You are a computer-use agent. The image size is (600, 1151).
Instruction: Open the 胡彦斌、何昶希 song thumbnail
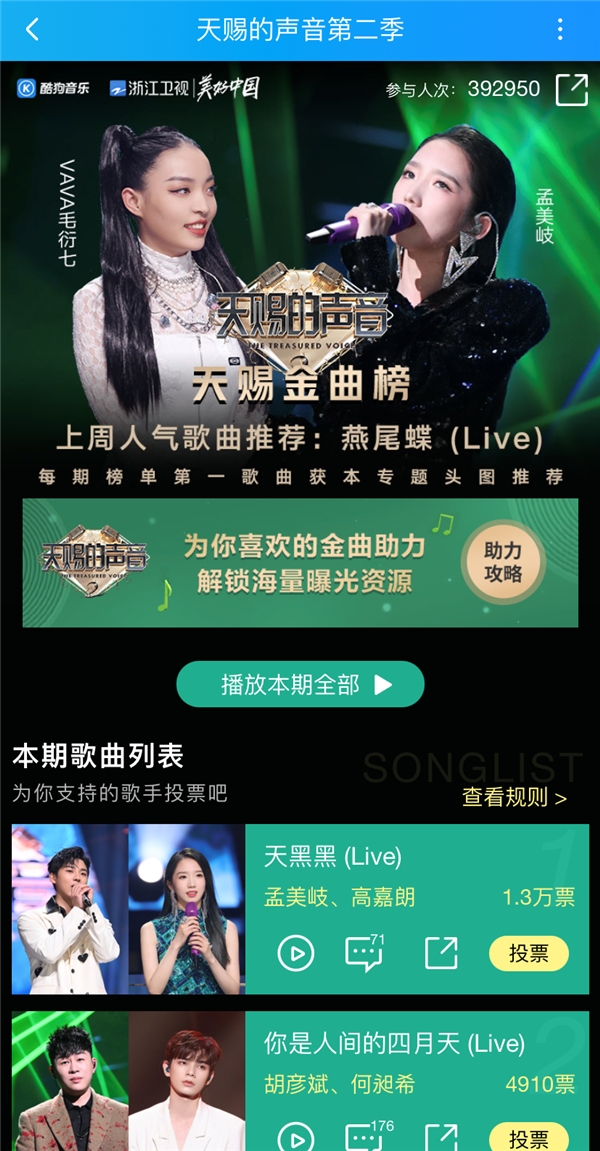pyautogui.click(x=128, y=1082)
